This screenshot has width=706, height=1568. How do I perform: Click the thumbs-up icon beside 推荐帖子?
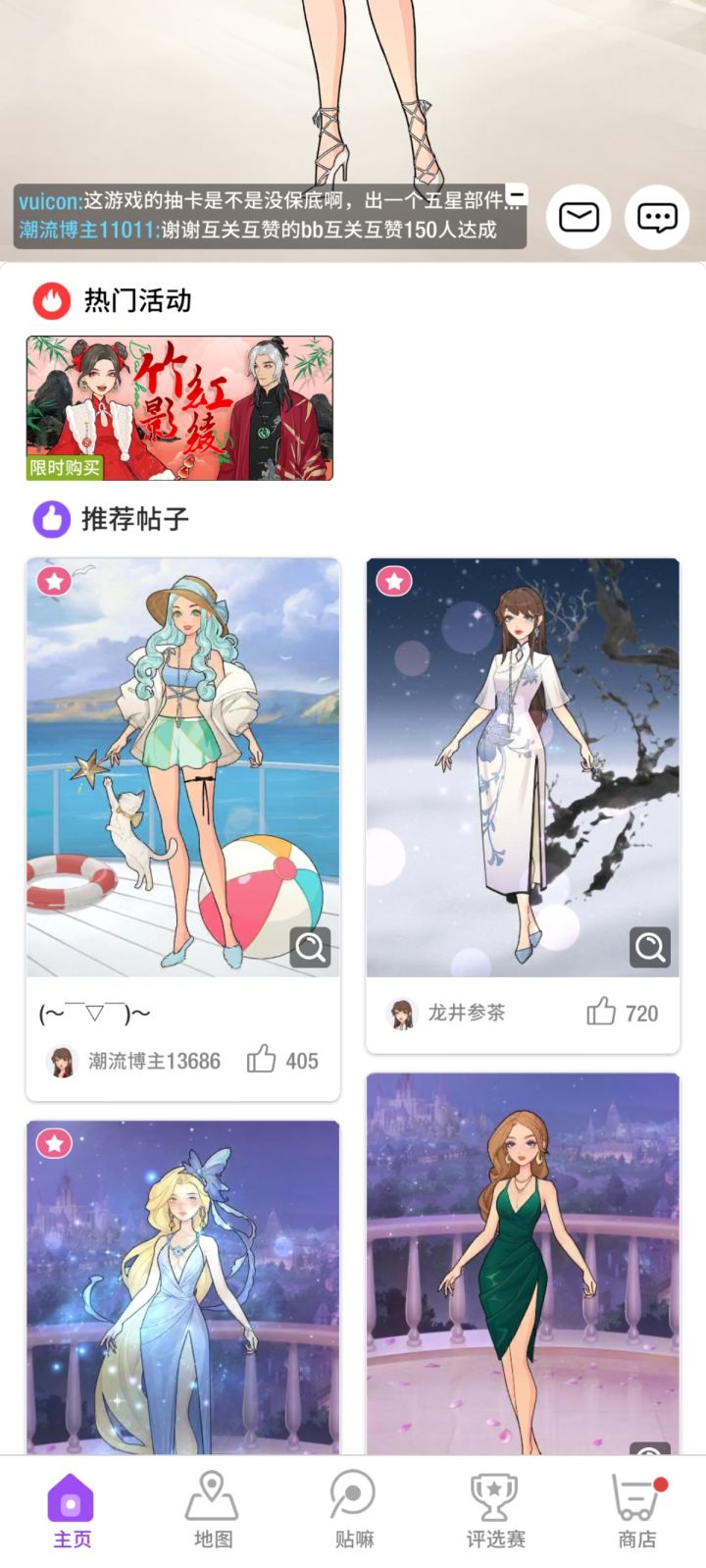coord(52,519)
